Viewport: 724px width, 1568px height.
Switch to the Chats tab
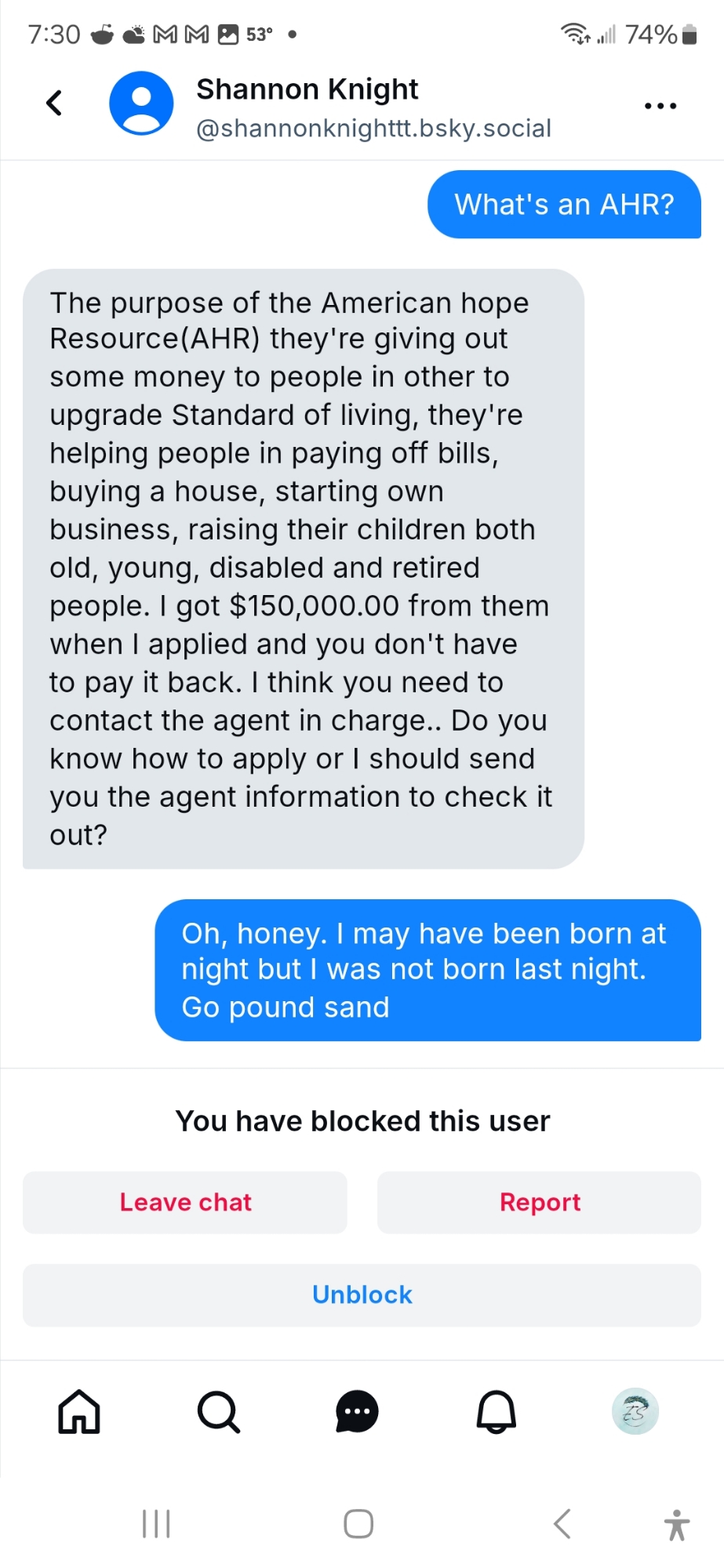[357, 1412]
